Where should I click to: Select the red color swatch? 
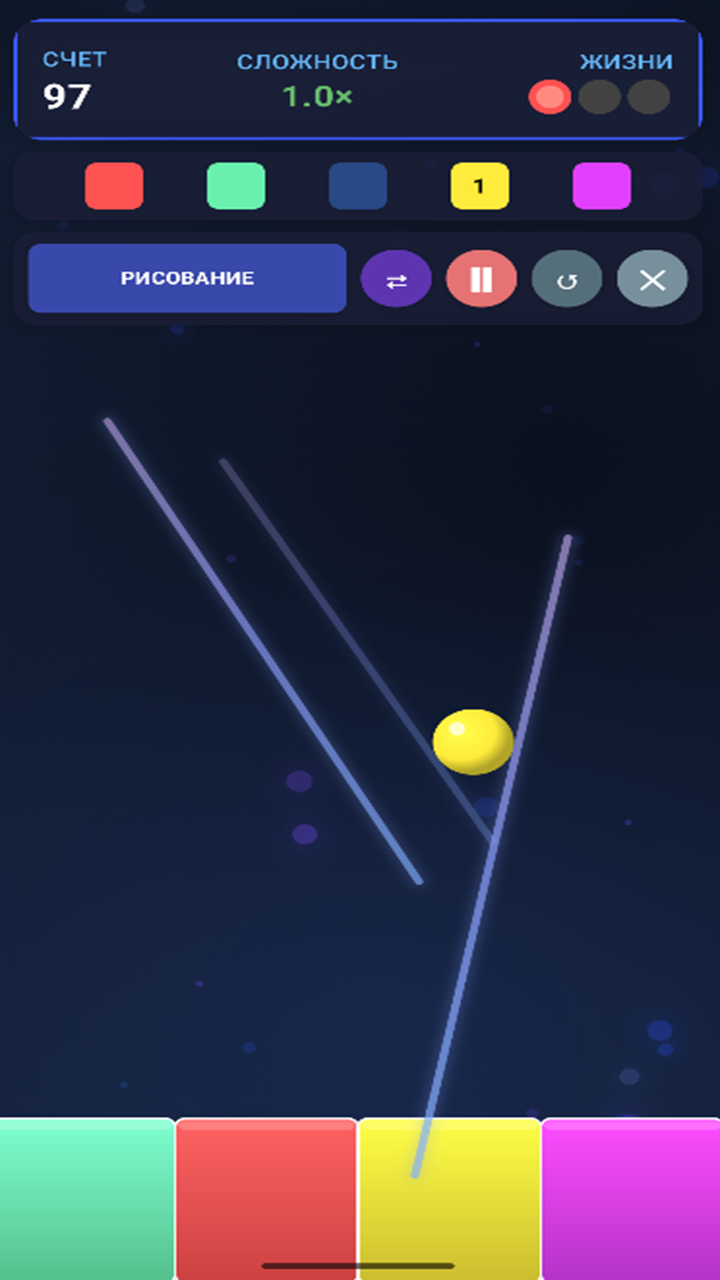pyautogui.click(x=114, y=186)
